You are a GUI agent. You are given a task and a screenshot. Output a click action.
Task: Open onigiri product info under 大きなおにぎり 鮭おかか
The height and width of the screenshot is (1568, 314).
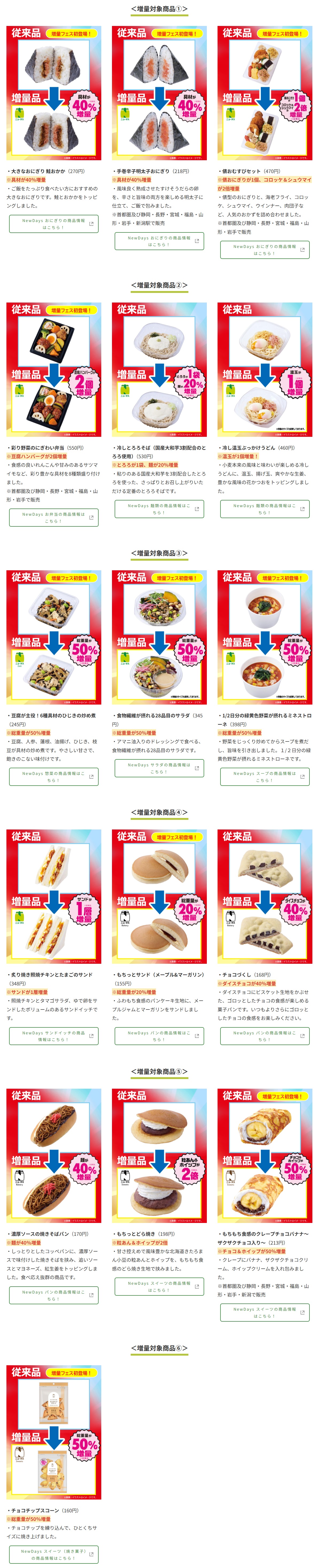point(53,224)
